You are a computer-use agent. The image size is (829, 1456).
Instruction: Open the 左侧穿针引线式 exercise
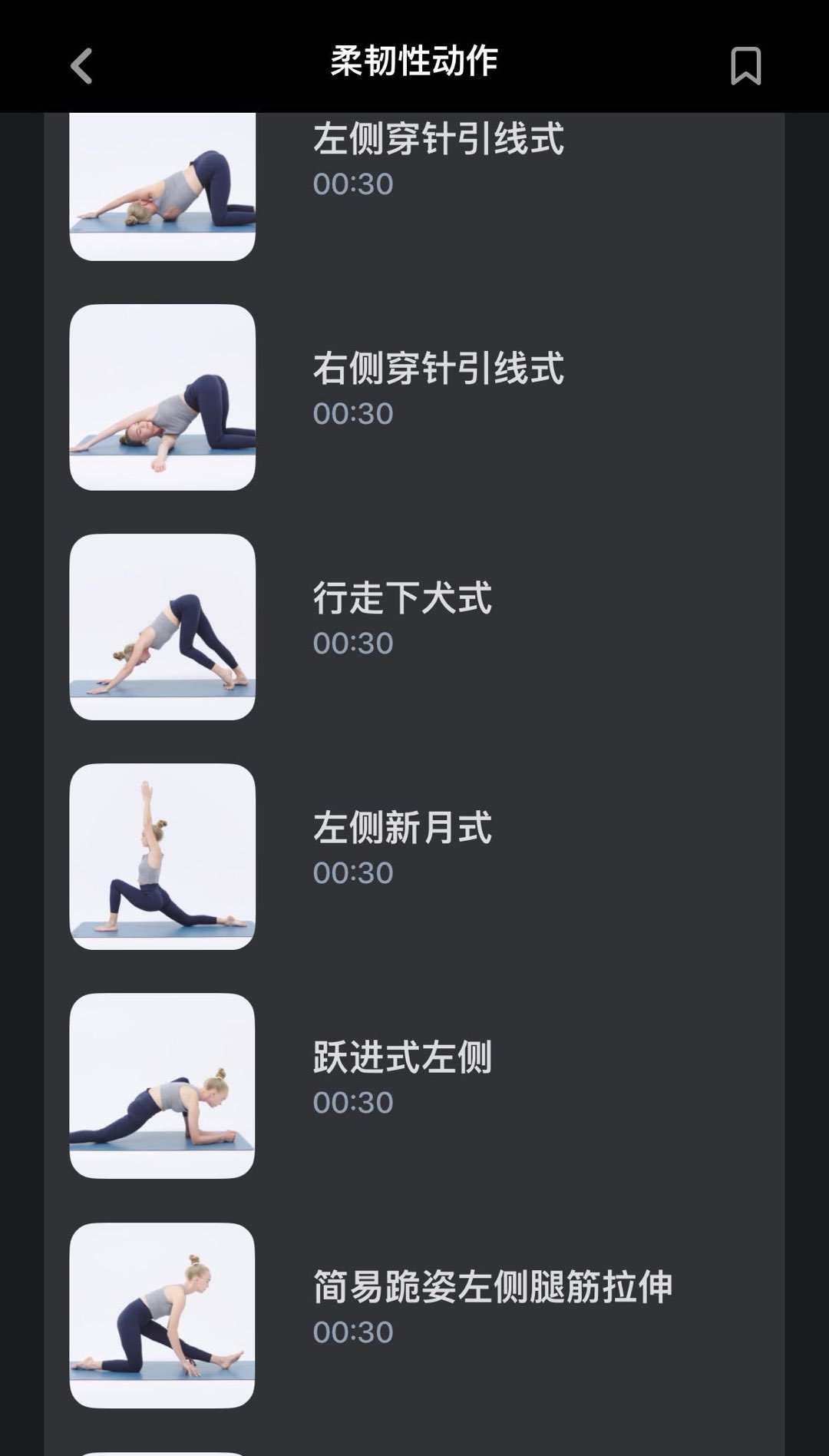point(414,187)
